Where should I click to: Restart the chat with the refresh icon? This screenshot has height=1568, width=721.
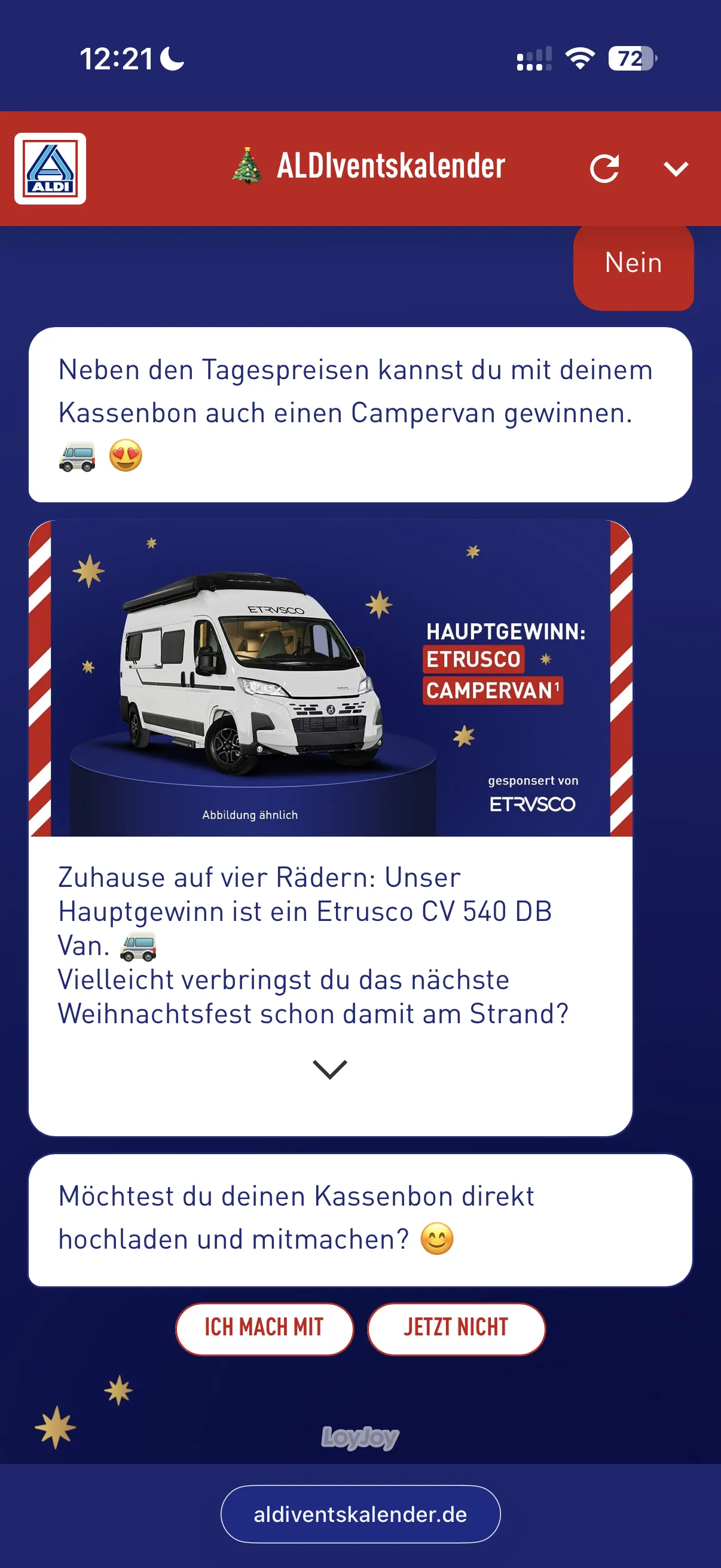pyautogui.click(x=604, y=169)
